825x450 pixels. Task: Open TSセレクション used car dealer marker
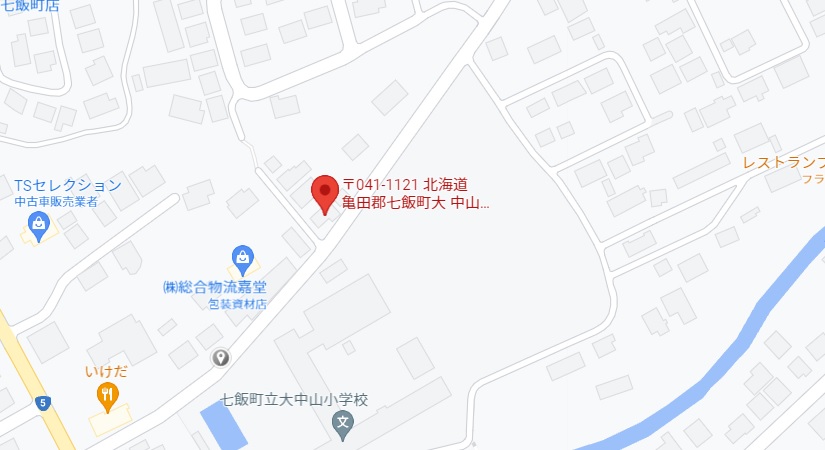coord(39,226)
